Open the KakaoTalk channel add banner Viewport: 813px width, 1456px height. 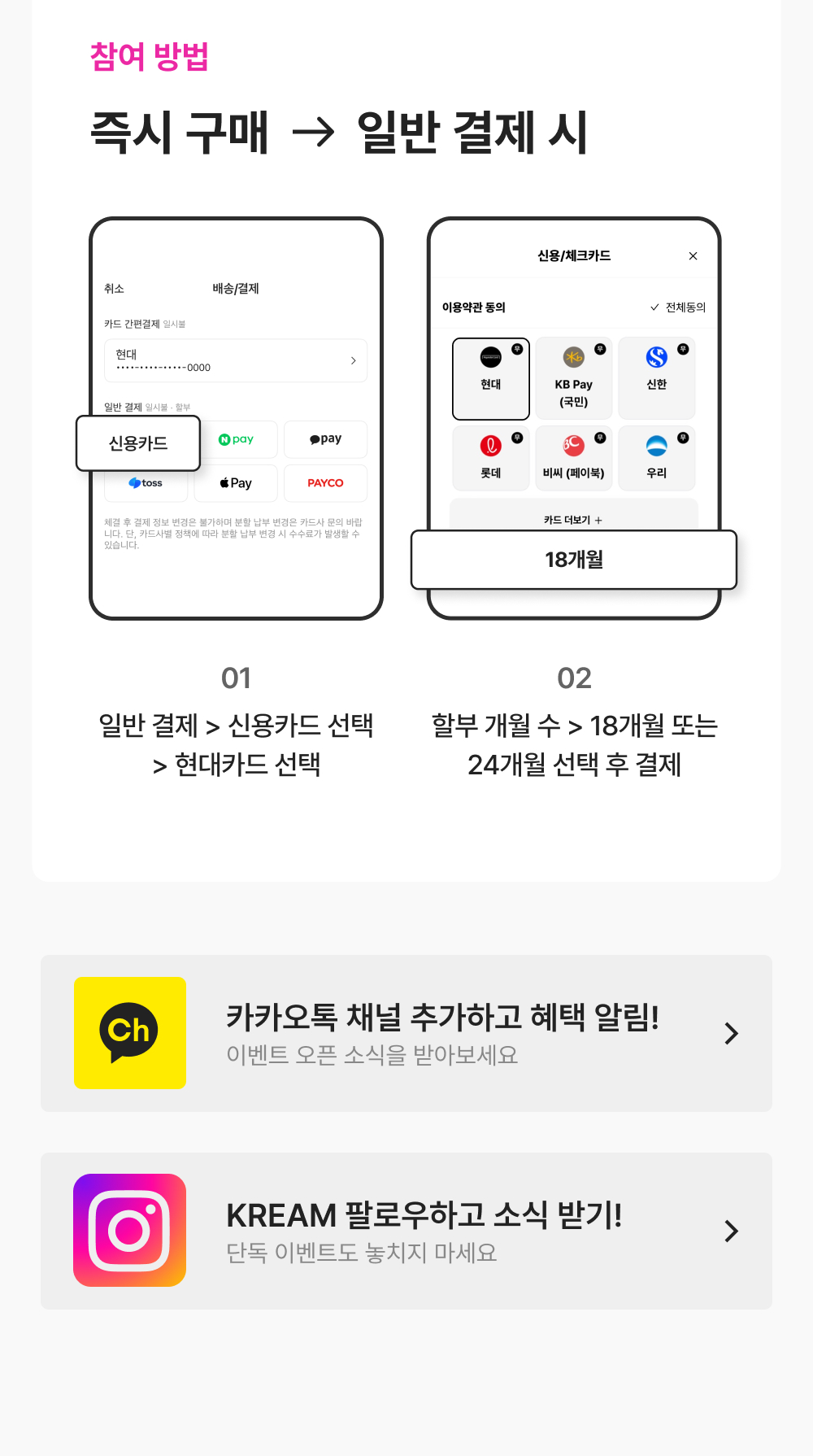(x=406, y=1033)
